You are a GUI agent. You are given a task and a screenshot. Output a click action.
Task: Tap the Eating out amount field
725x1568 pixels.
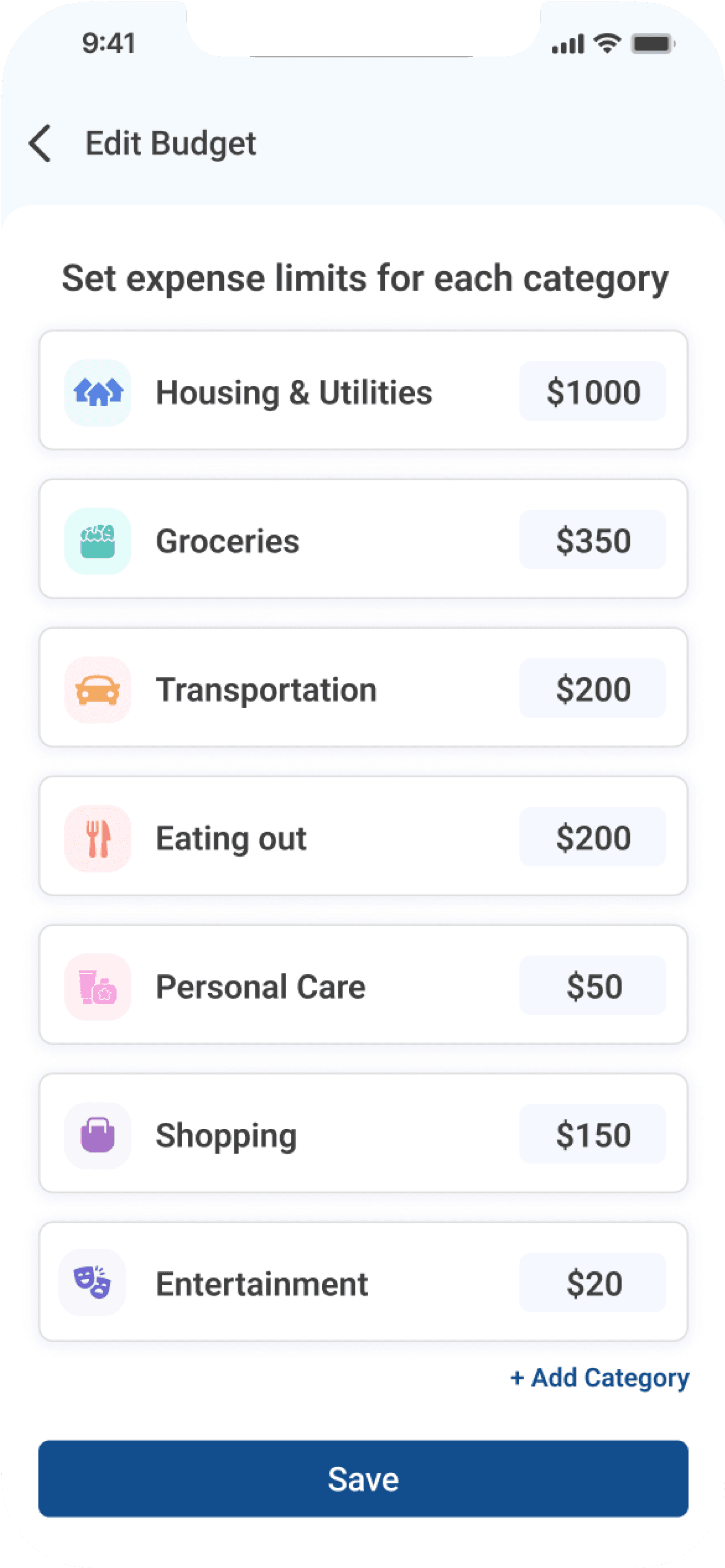592,837
